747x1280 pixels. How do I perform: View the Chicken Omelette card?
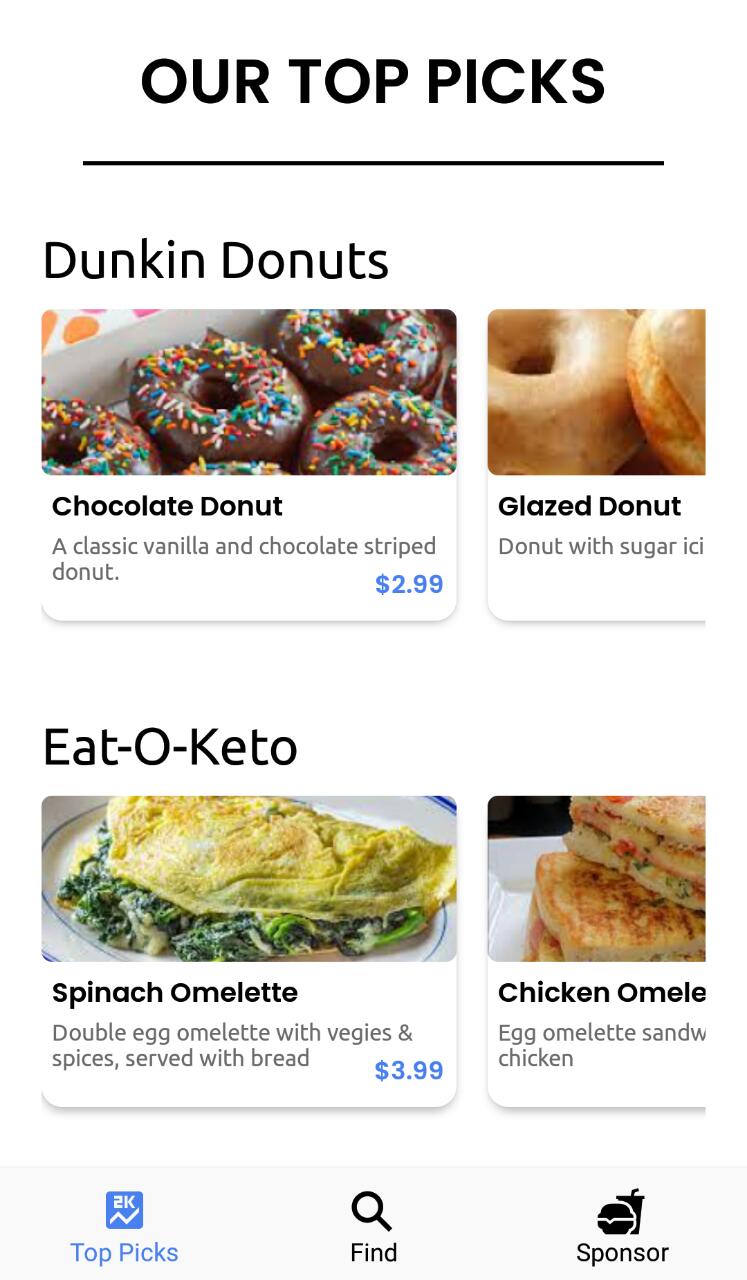pyautogui.click(x=596, y=951)
